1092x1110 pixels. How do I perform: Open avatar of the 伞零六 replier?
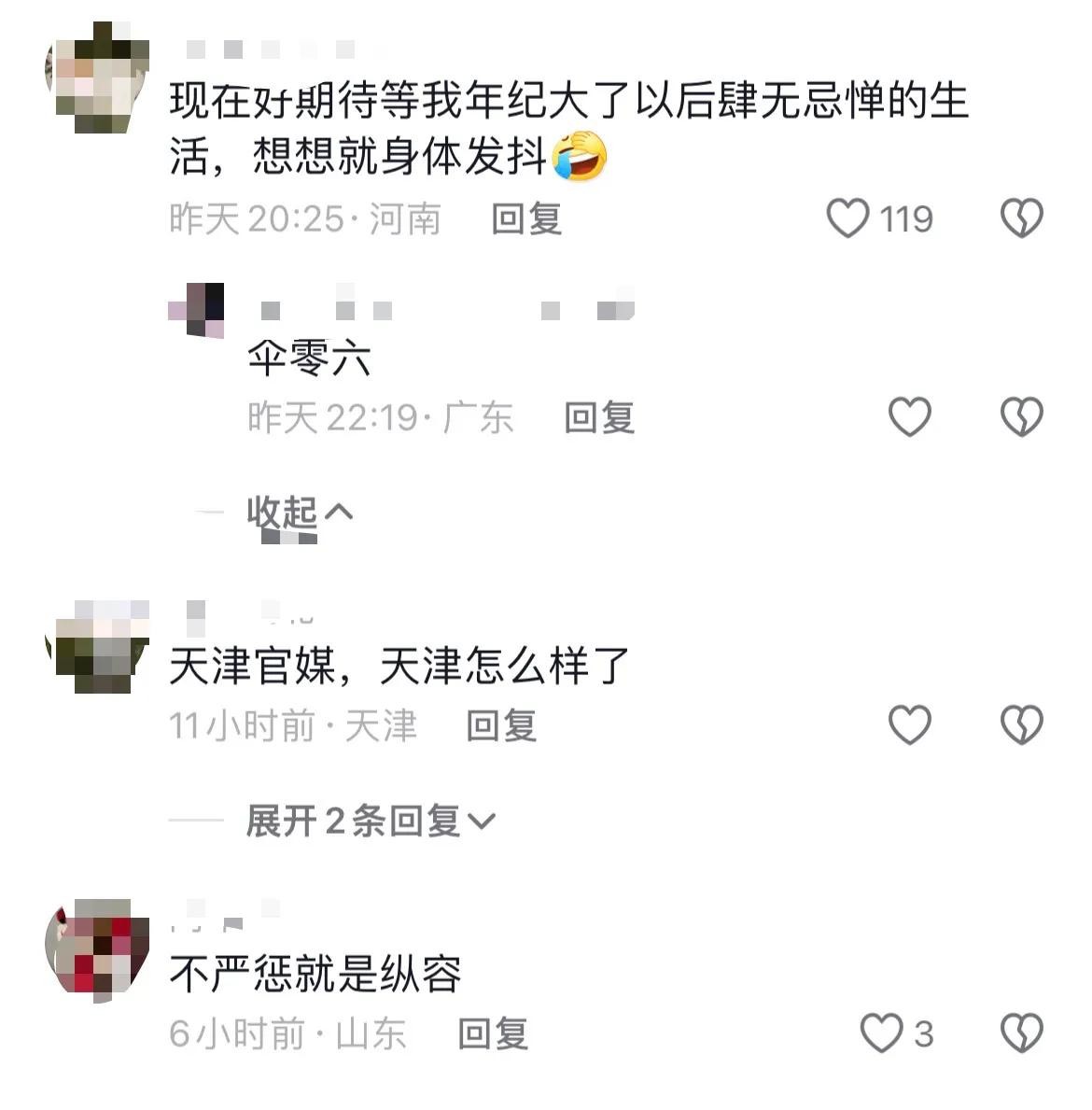click(197, 310)
